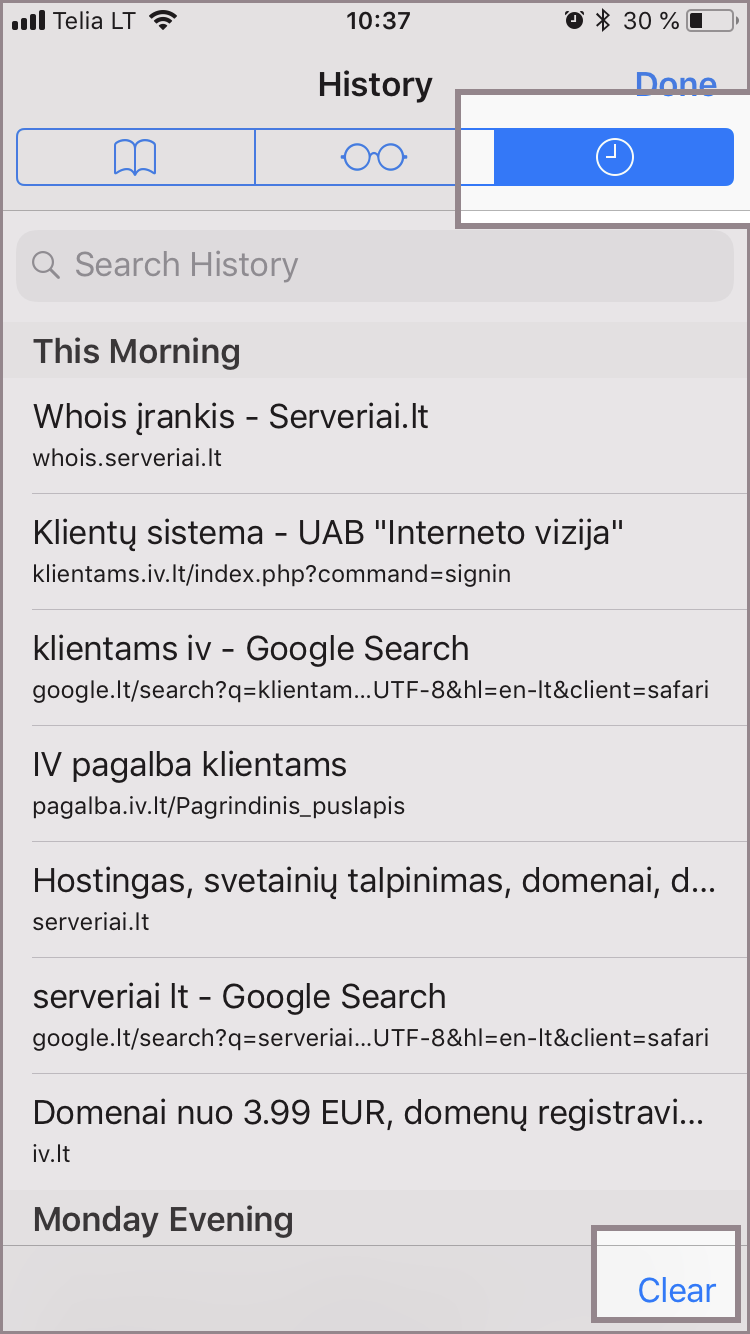Open serveriai lt Google Search entry
The image size is (750, 1334).
click(x=375, y=1014)
